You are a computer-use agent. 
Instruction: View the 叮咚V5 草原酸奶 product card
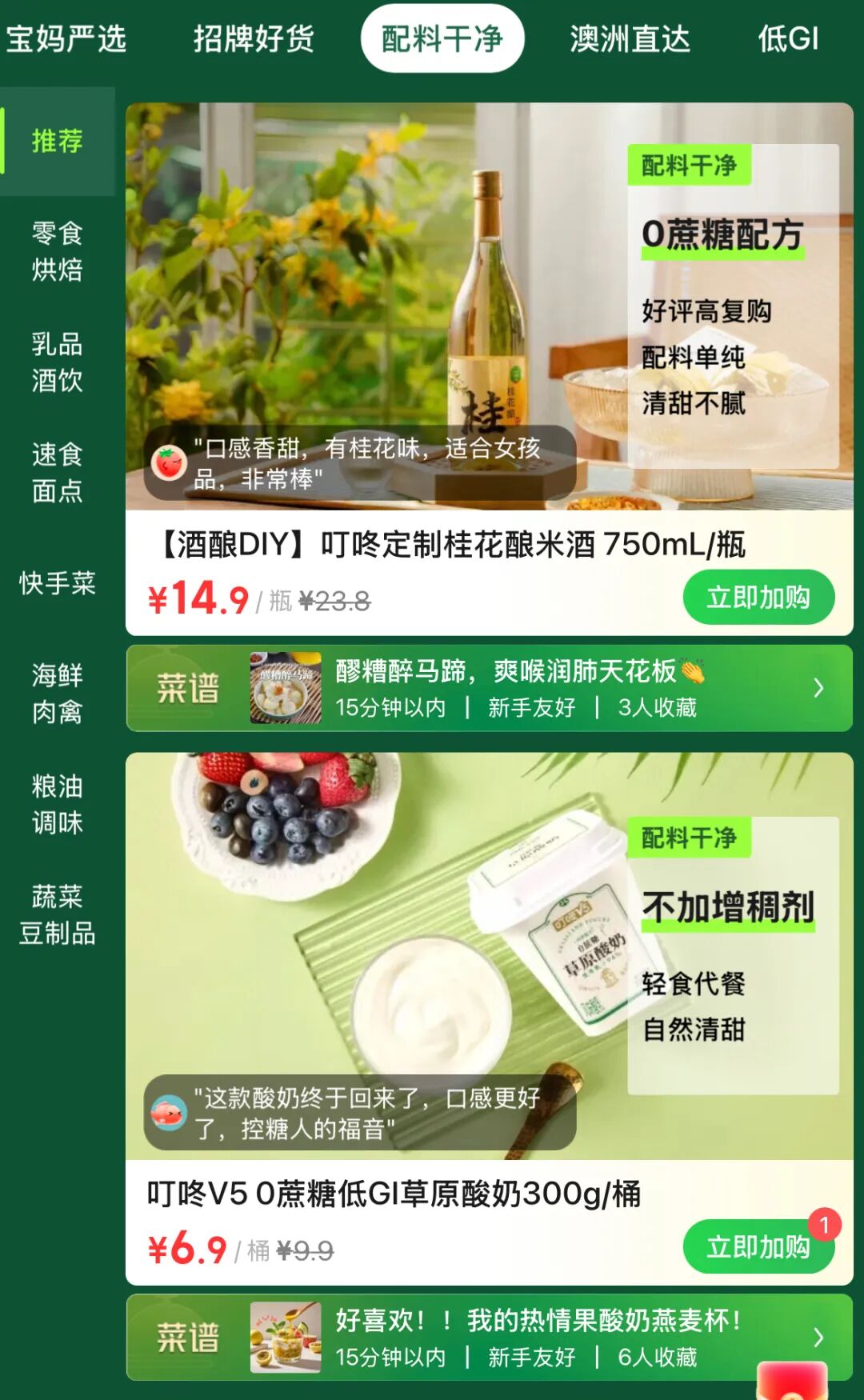coord(394,1194)
